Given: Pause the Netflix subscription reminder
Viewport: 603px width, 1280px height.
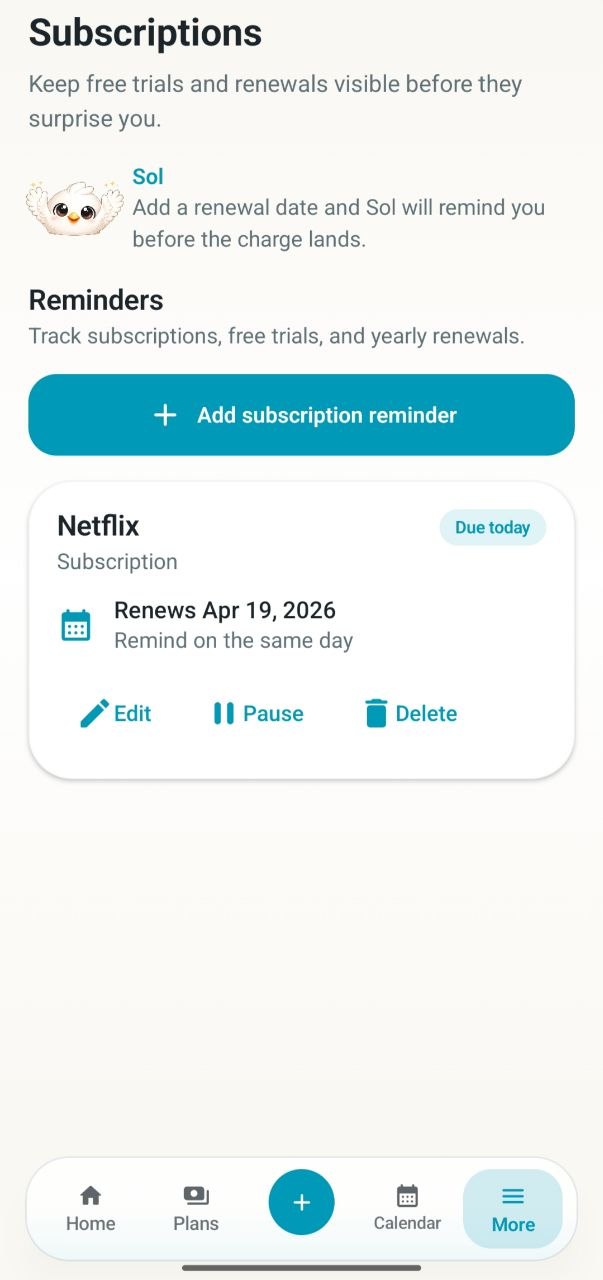Looking at the screenshot, I should 258,713.
